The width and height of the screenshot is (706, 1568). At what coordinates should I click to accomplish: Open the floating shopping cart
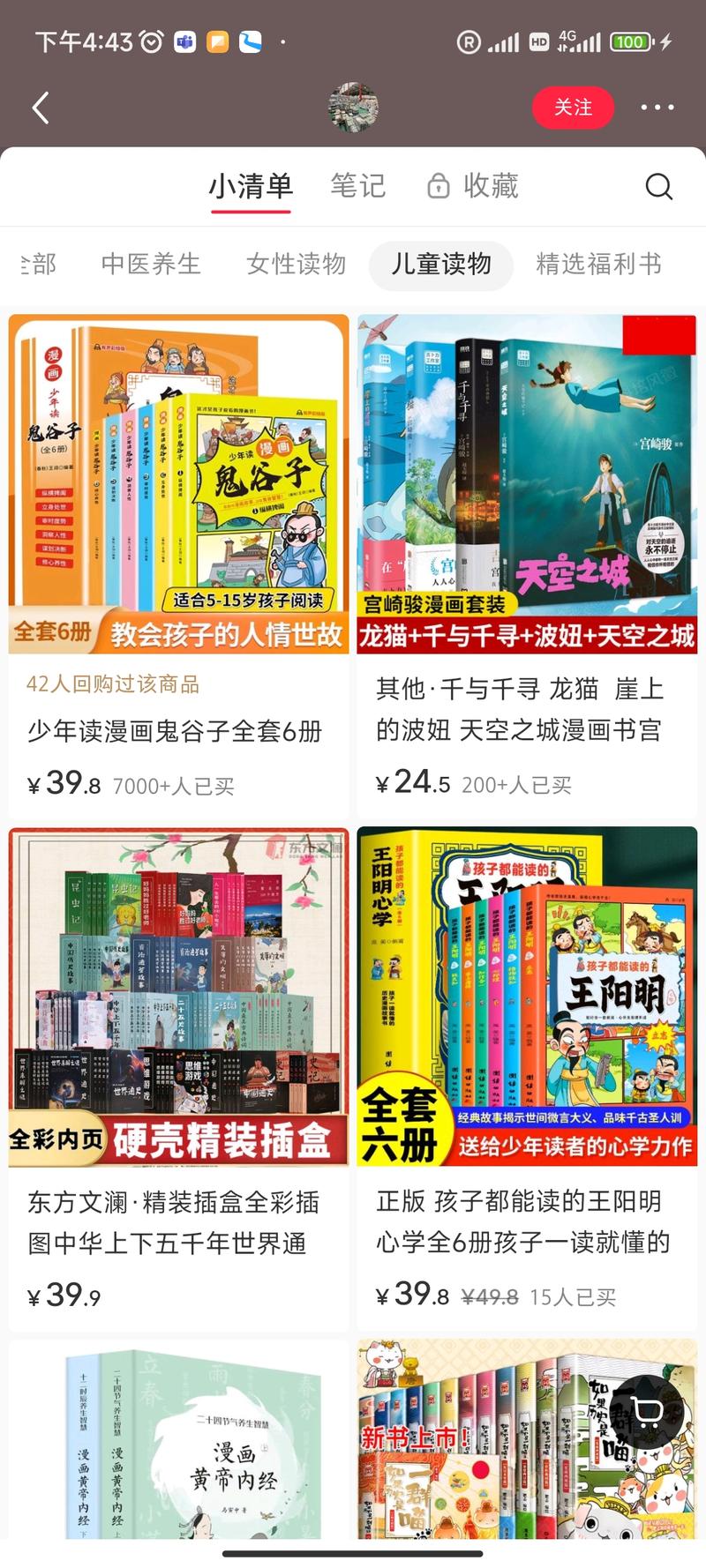(x=647, y=1413)
